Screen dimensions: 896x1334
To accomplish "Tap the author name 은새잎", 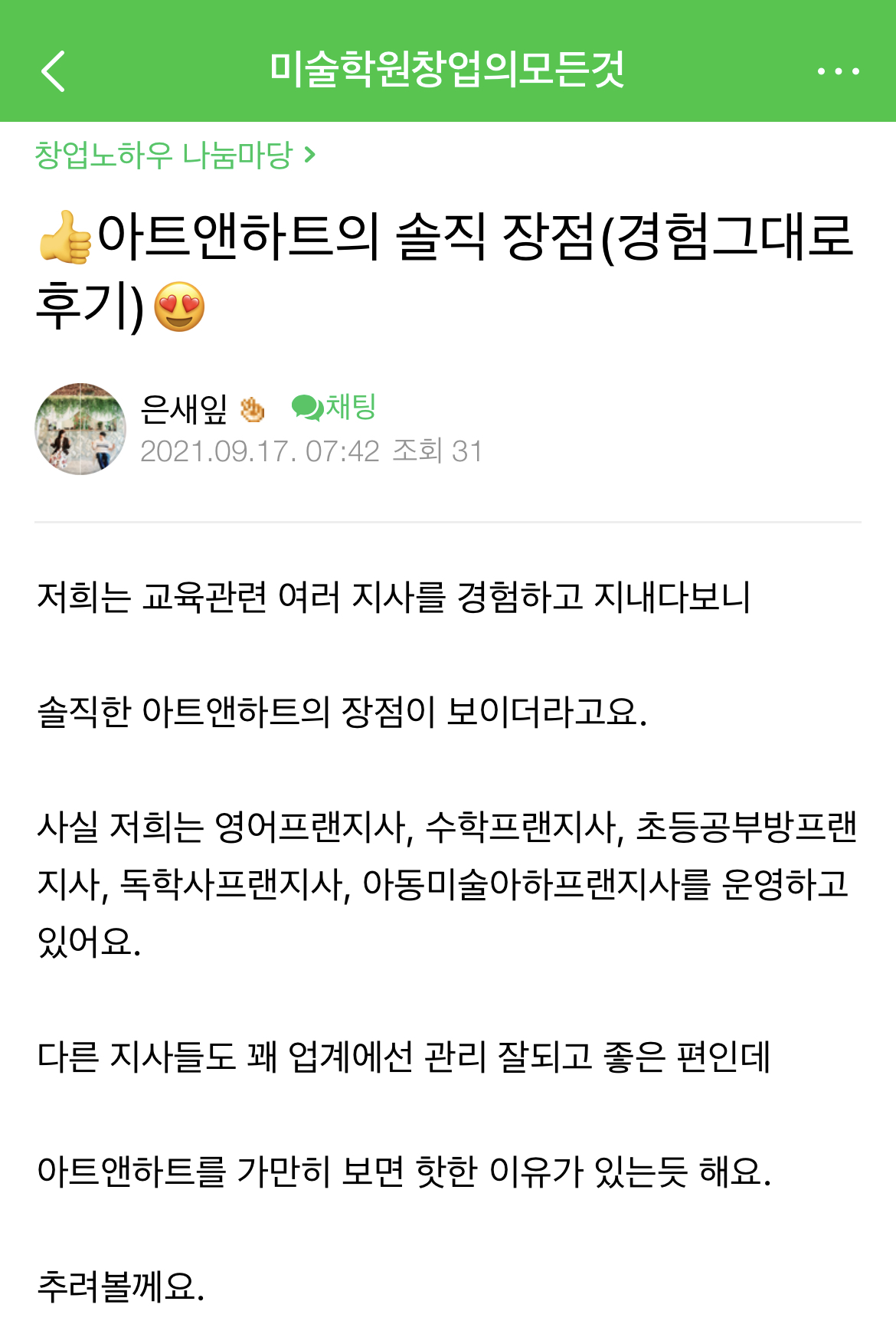I will coord(184,409).
